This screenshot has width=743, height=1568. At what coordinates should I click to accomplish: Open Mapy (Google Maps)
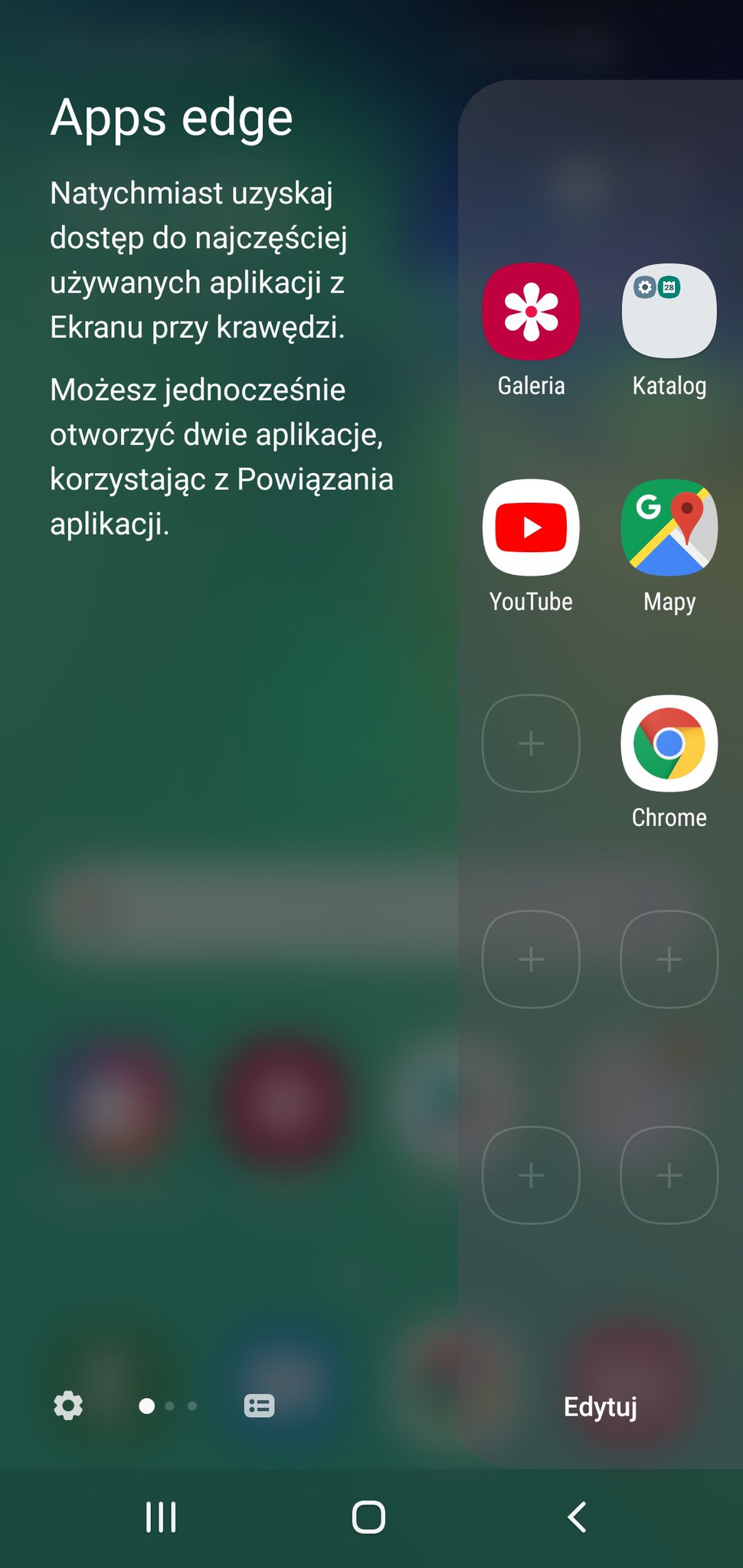click(x=669, y=528)
